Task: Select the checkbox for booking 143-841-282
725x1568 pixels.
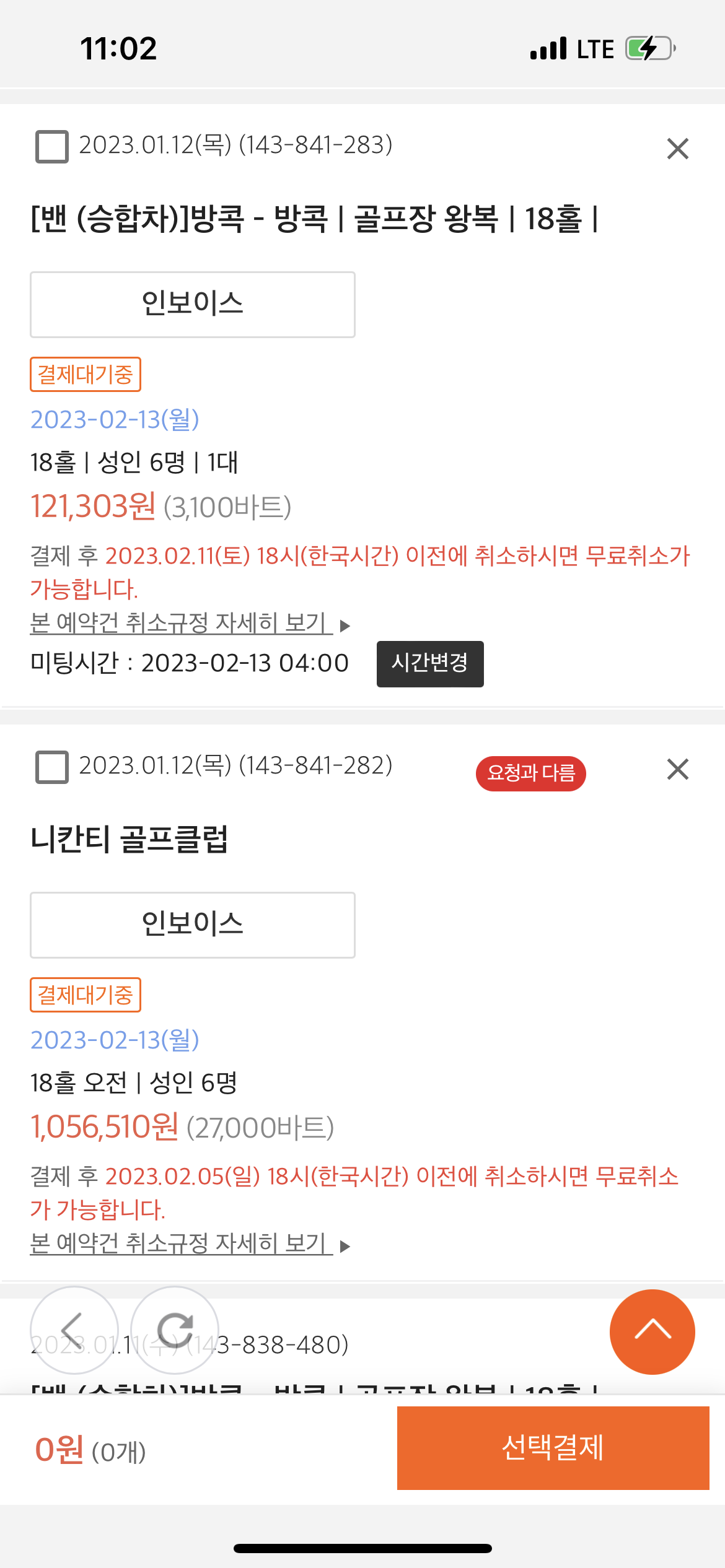Action: 52,767
